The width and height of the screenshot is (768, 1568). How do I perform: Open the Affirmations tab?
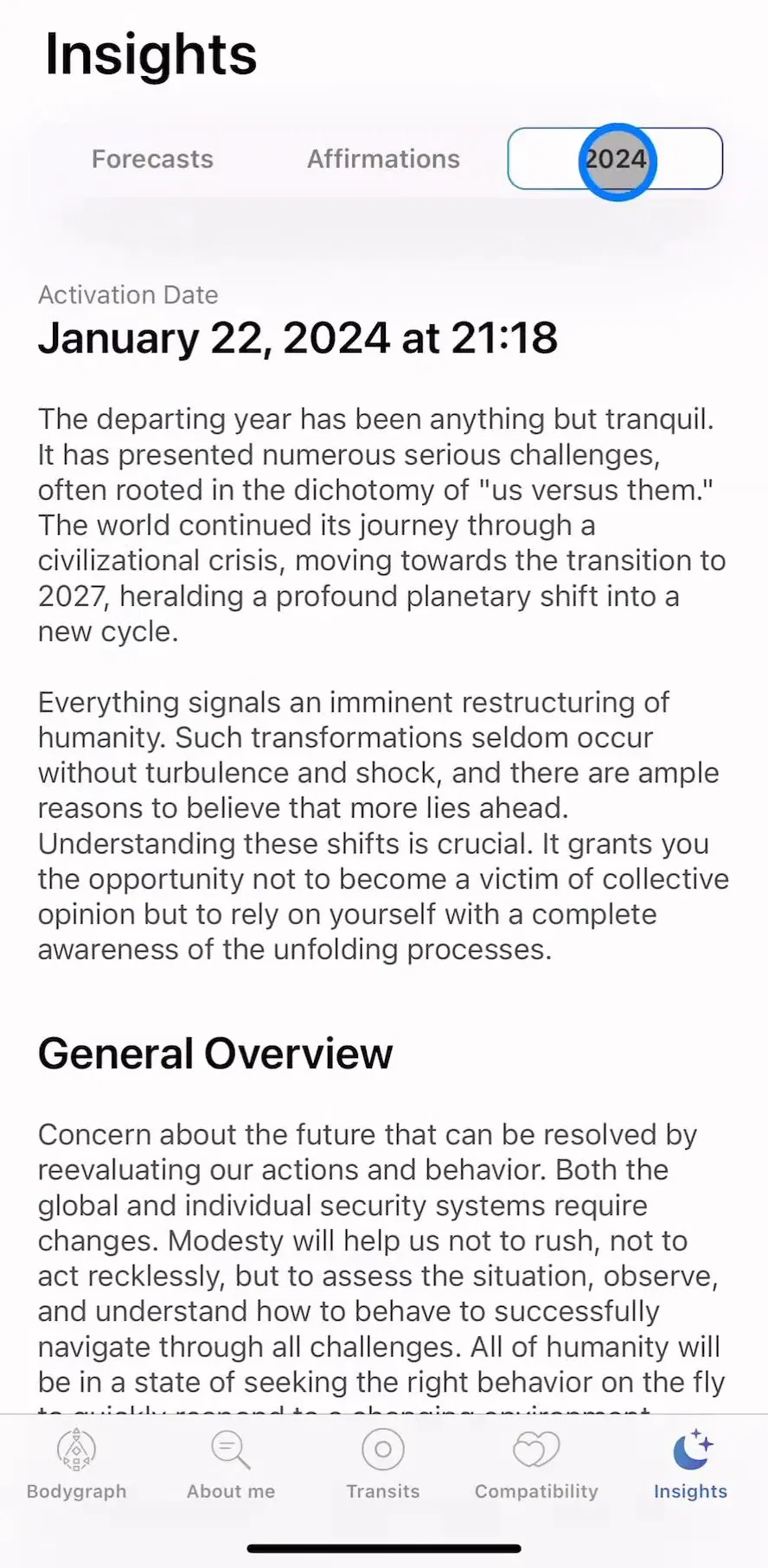tap(384, 159)
